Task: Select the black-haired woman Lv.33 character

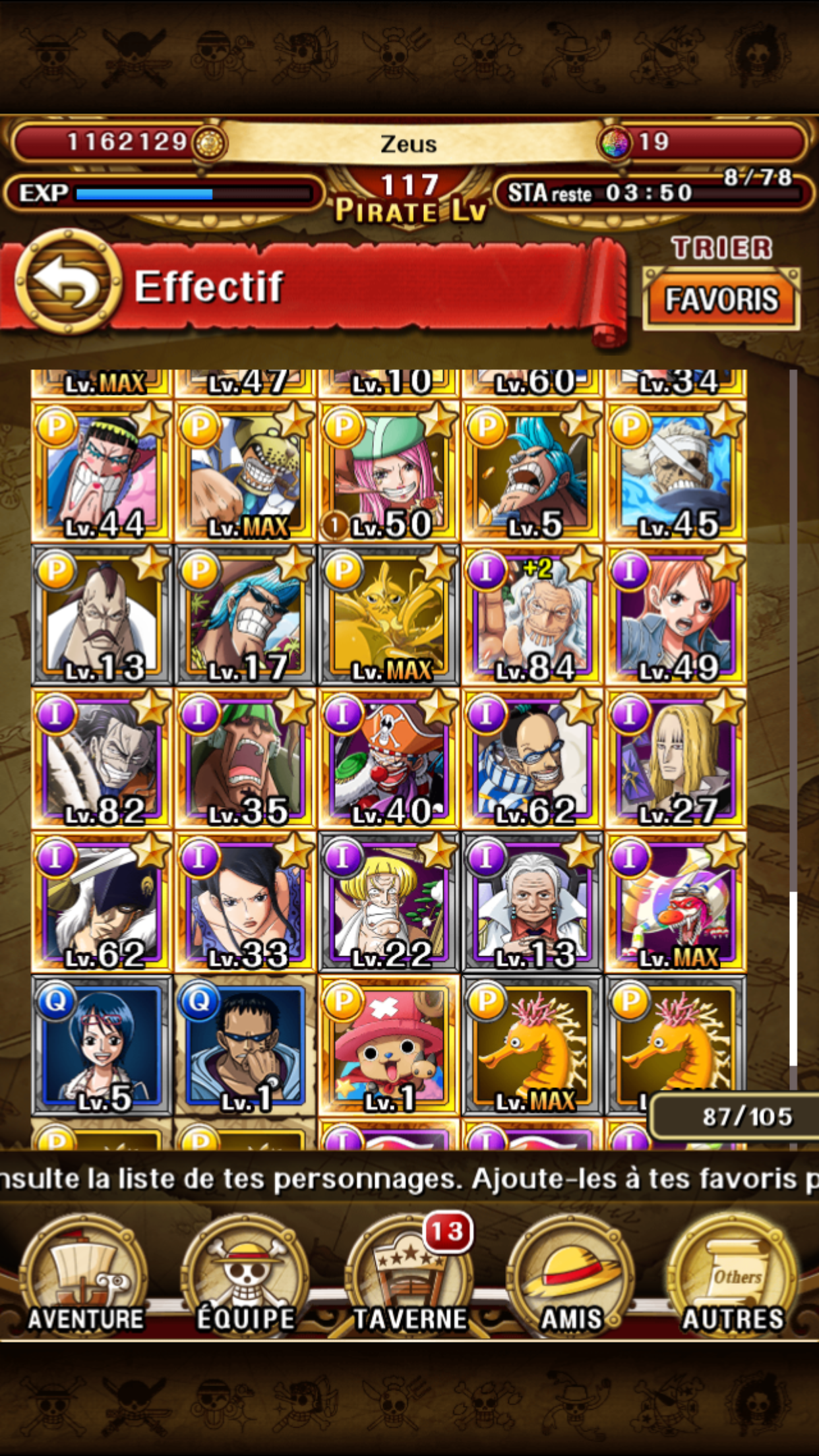Action: click(x=245, y=903)
